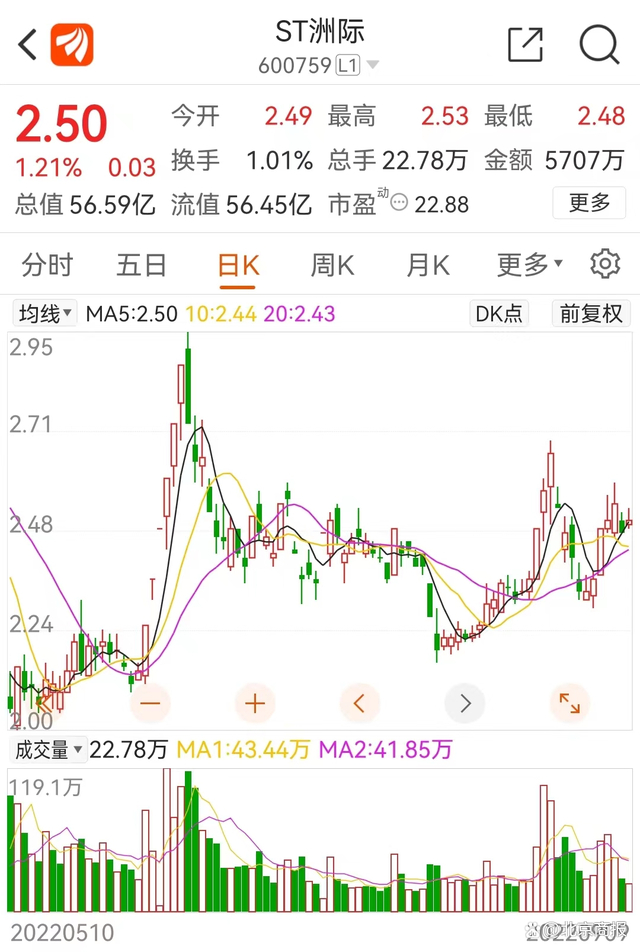Move chart to earlier candles
Screen dimensions: 640x952
coord(360,703)
